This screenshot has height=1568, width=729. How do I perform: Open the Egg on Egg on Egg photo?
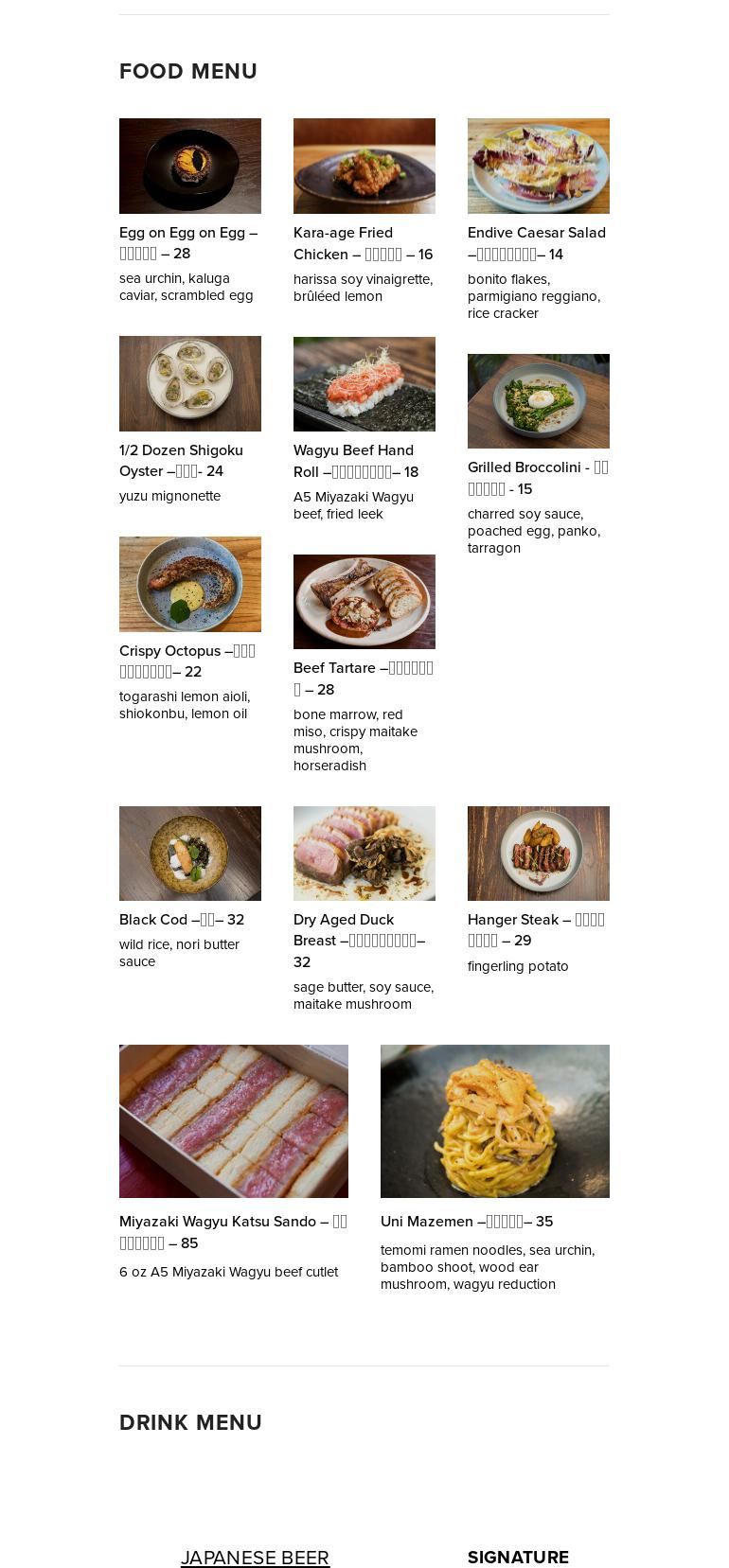point(190,166)
